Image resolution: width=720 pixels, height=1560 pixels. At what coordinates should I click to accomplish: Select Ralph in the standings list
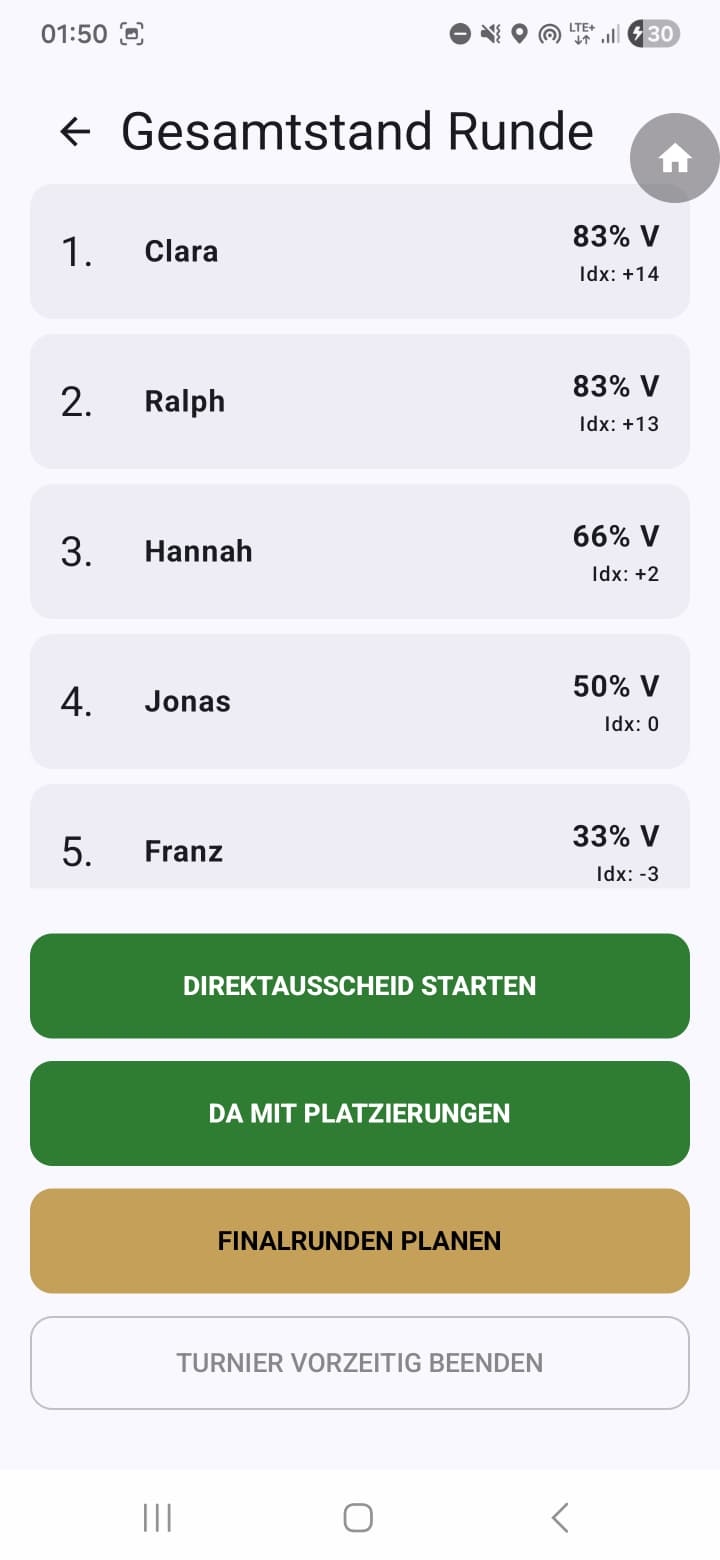(x=360, y=400)
